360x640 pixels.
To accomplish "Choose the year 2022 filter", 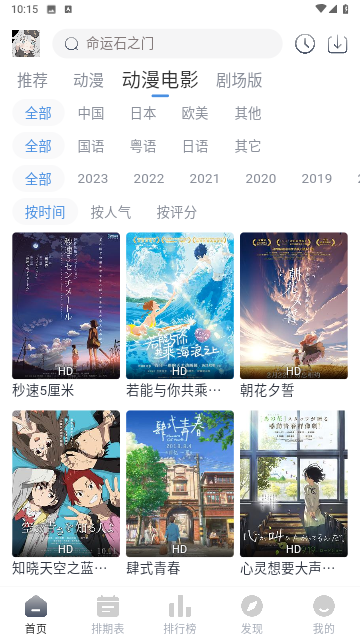I will (x=149, y=179).
